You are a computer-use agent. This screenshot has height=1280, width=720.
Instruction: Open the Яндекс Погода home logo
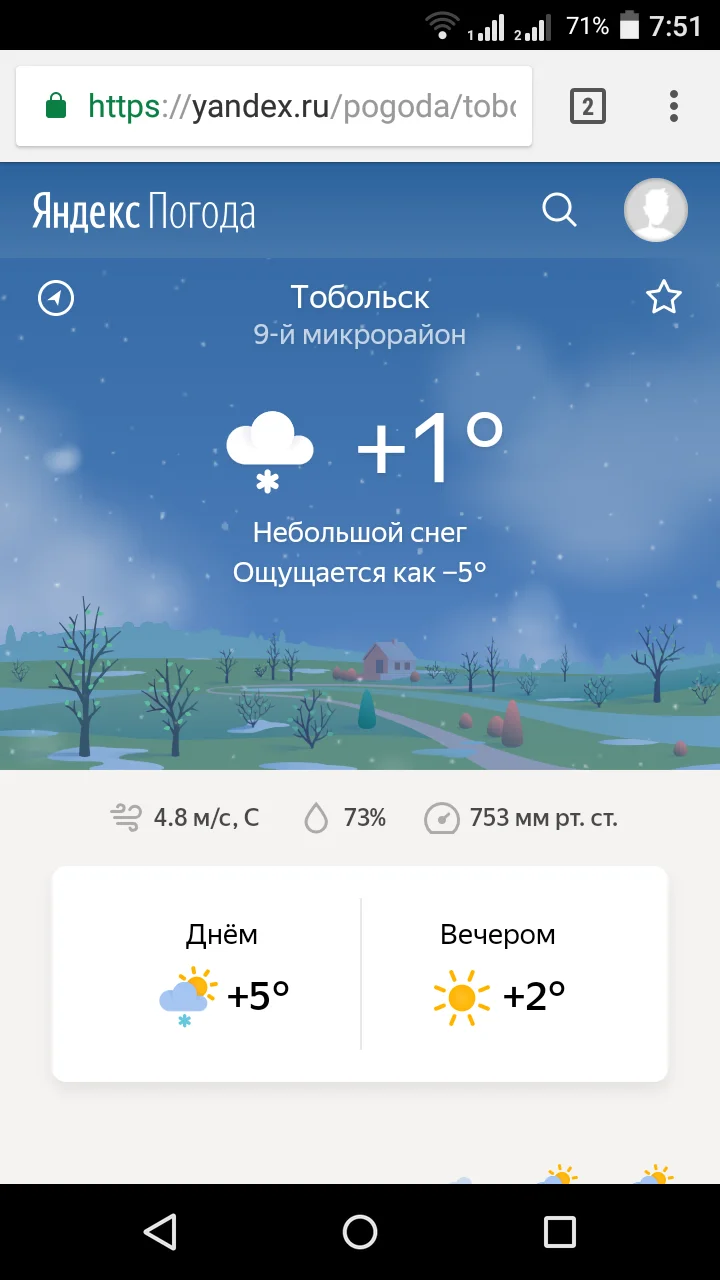[x=143, y=210]
